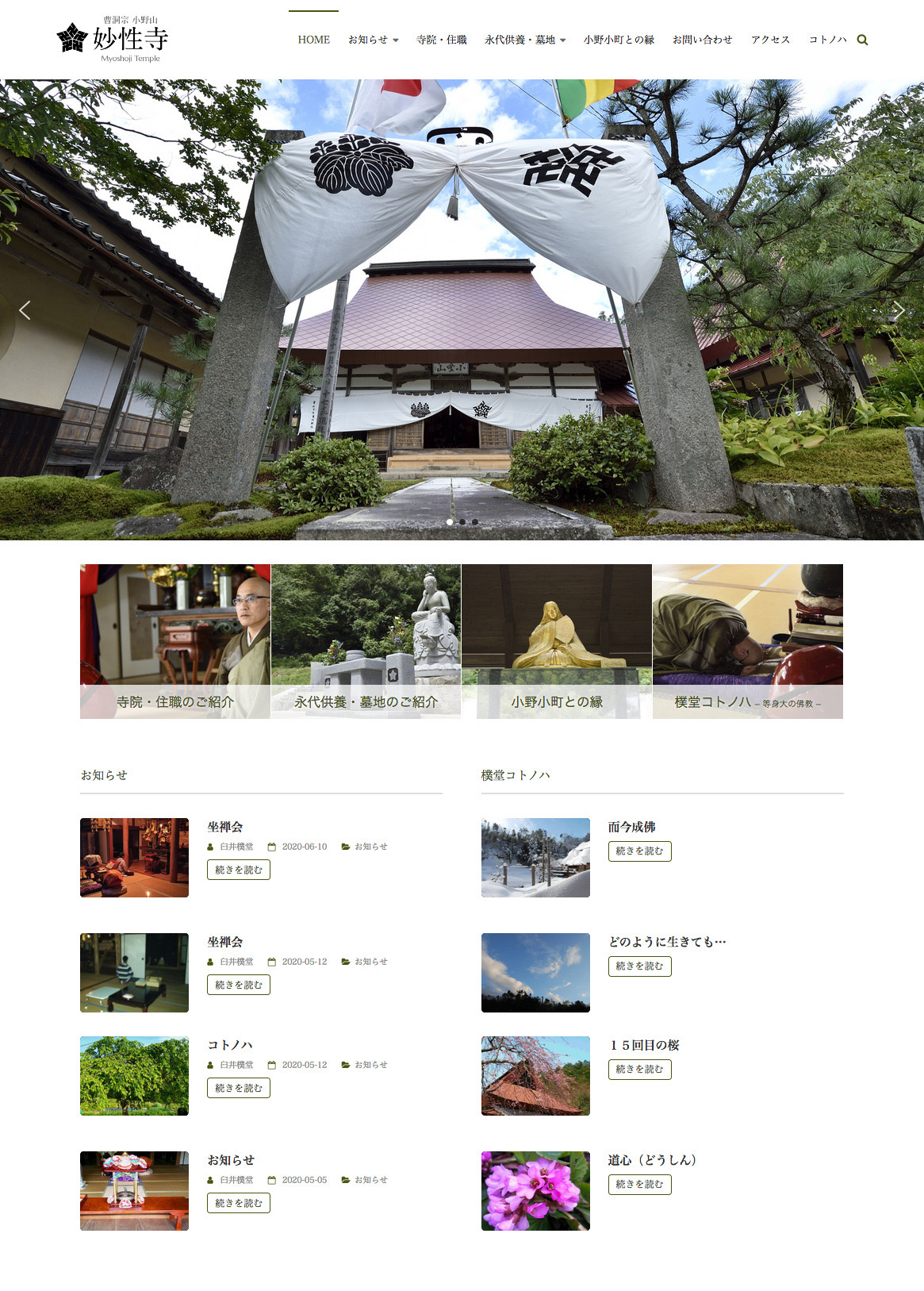Open the お問い合わせ contact page
924x1291 pixels.
click(702, 40)
